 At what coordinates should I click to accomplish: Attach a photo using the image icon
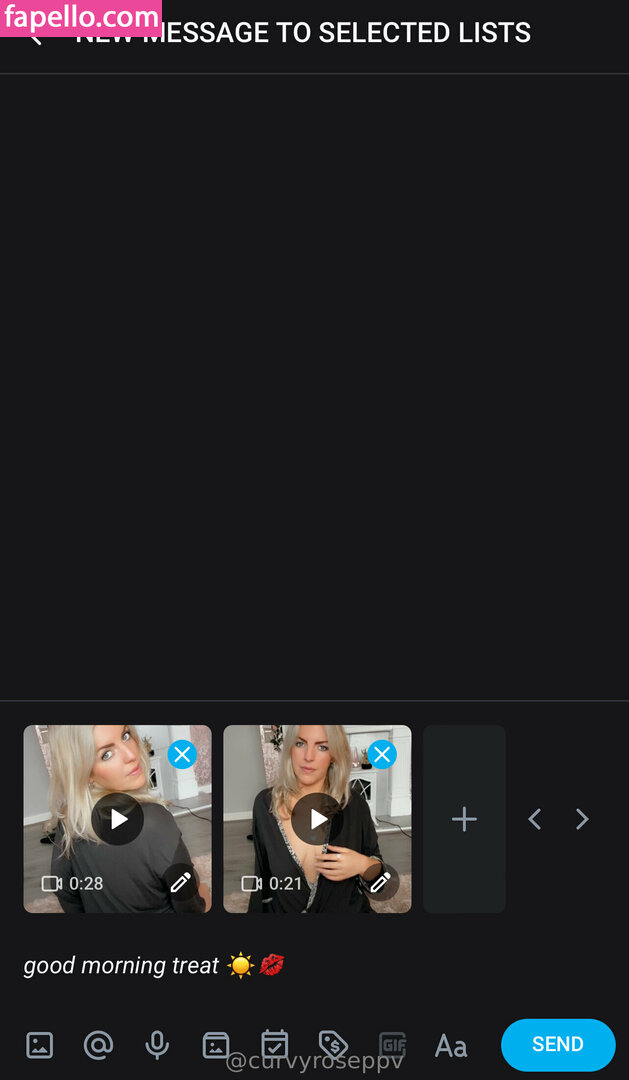point(40,1045)
